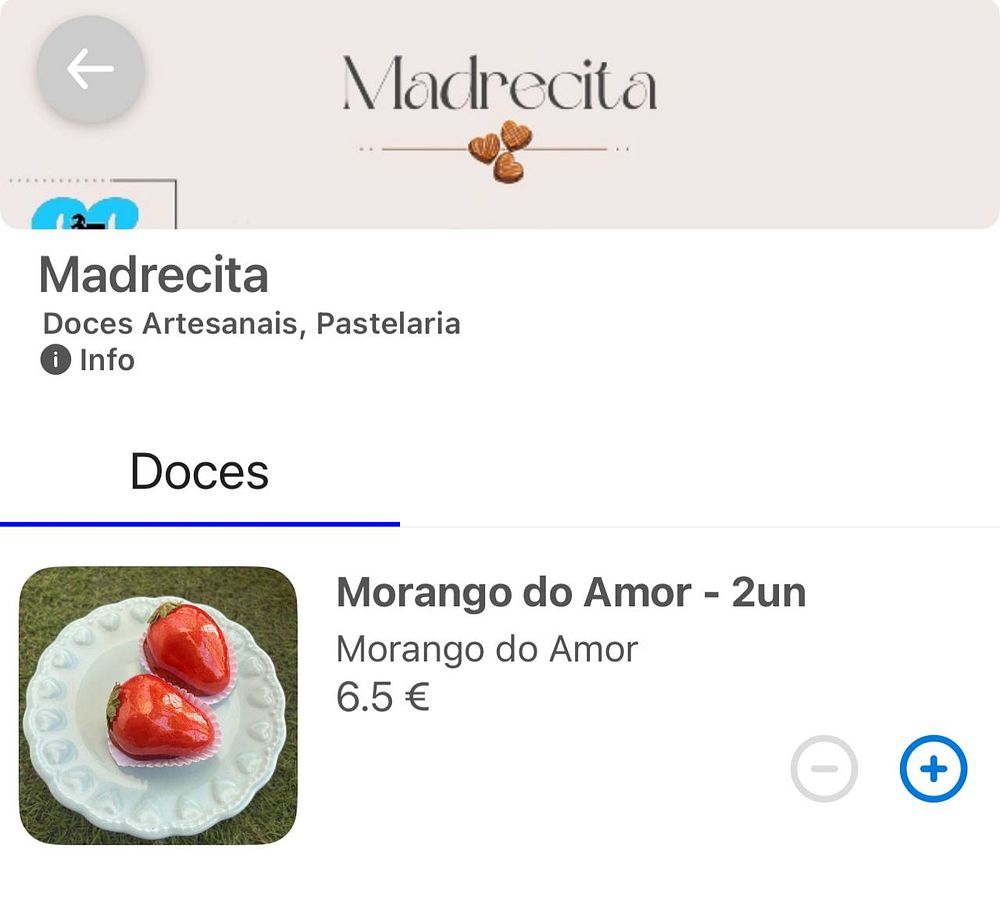This screenshot has height=920, width=1000.
Task: Remove one Morango do Amor with minus
Action: pyautogui.click(x=824, y=769)
